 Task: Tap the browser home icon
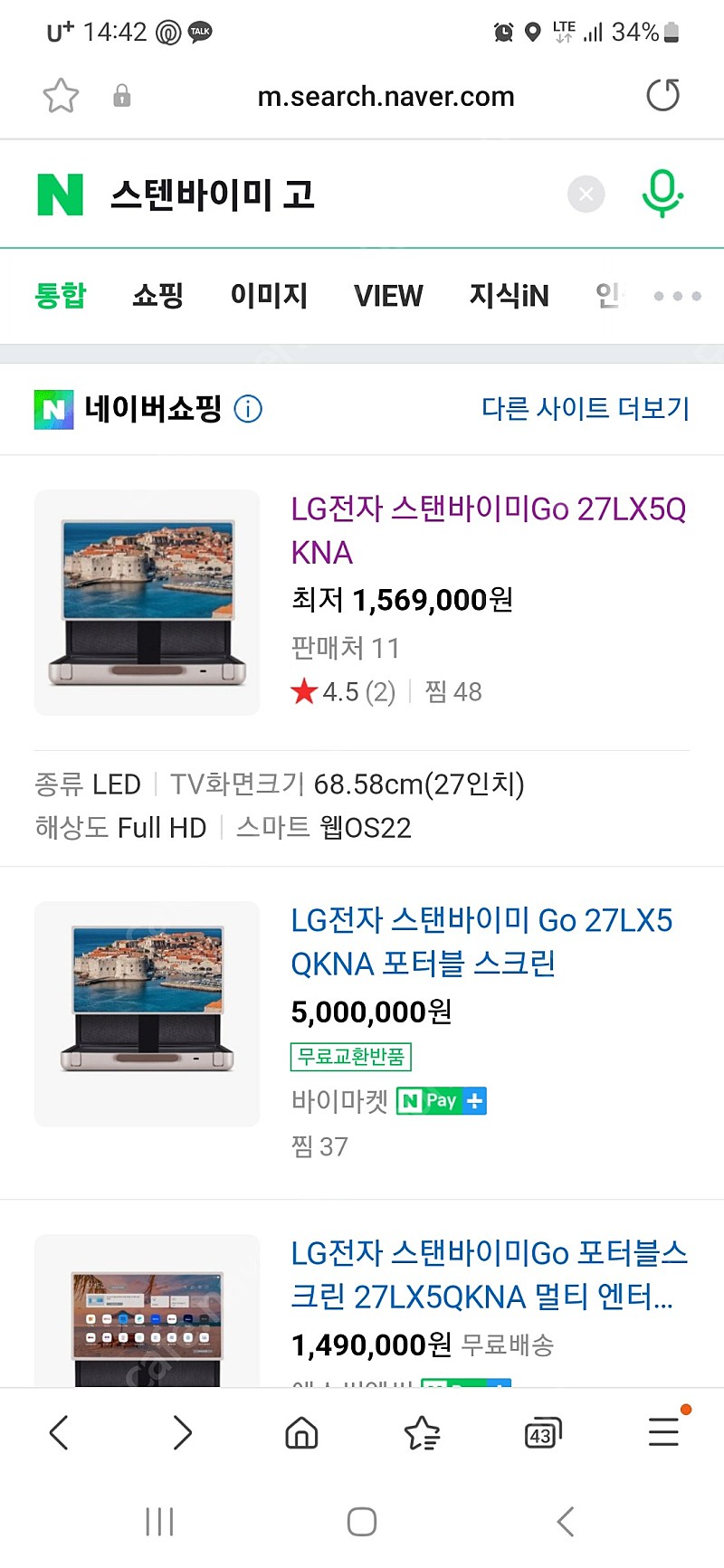tap(301, 1432)
